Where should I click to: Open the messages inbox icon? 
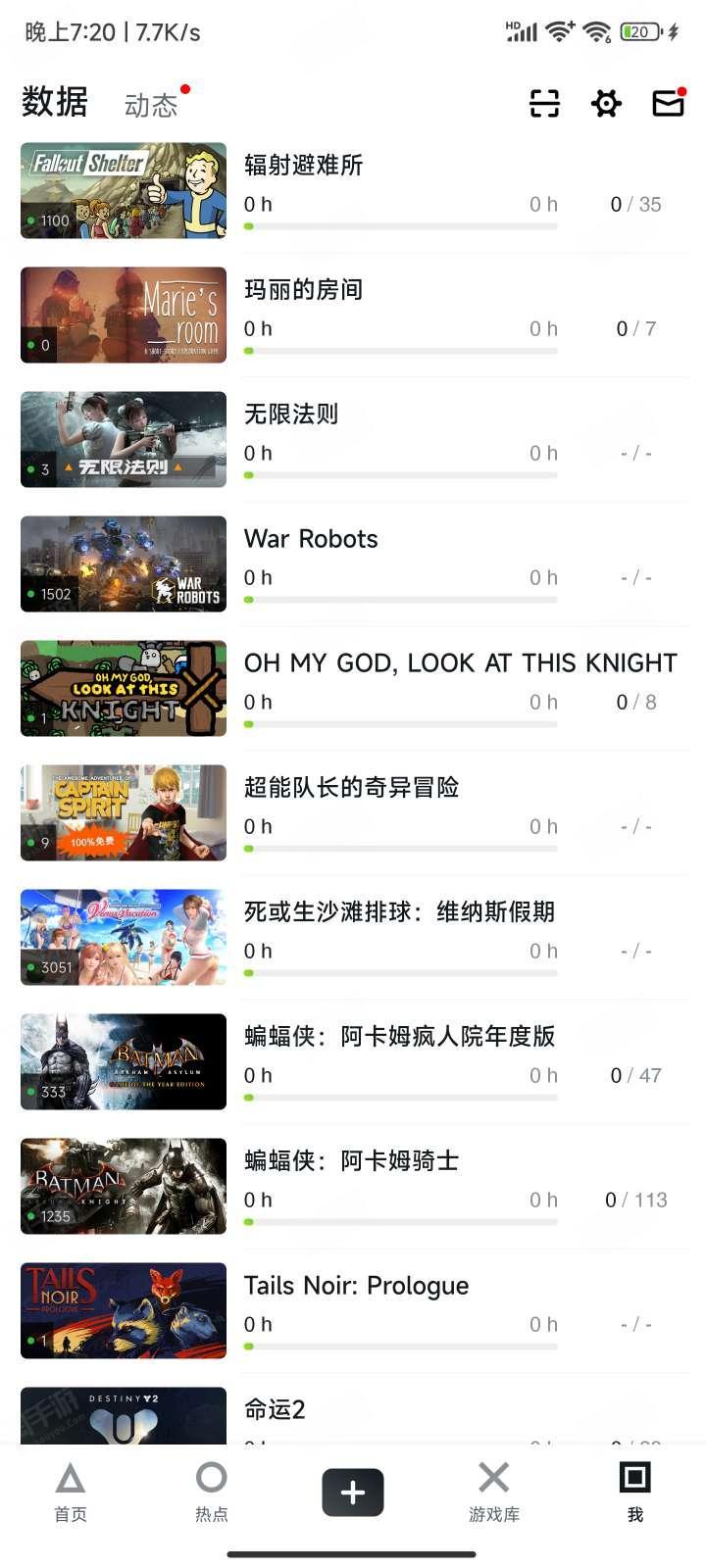click(668, 103)
